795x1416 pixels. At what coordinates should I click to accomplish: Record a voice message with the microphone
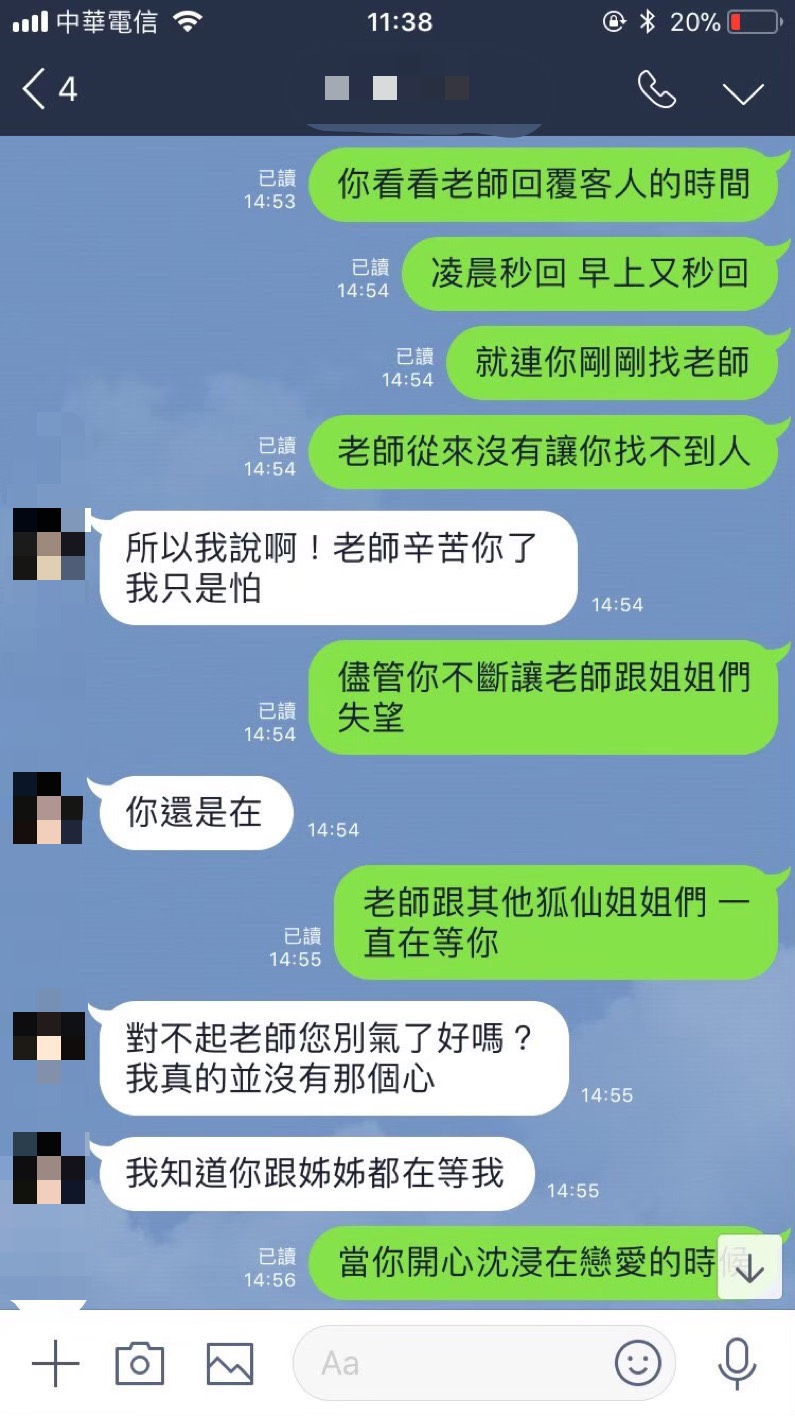[737, 1363]
